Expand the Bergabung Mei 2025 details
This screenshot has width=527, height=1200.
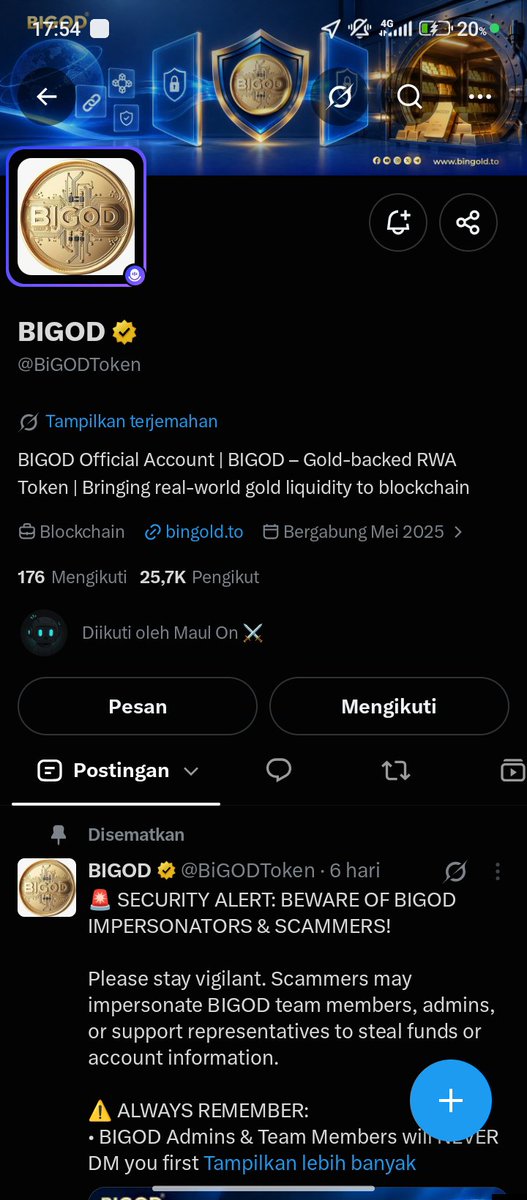[x=363, y=531]
